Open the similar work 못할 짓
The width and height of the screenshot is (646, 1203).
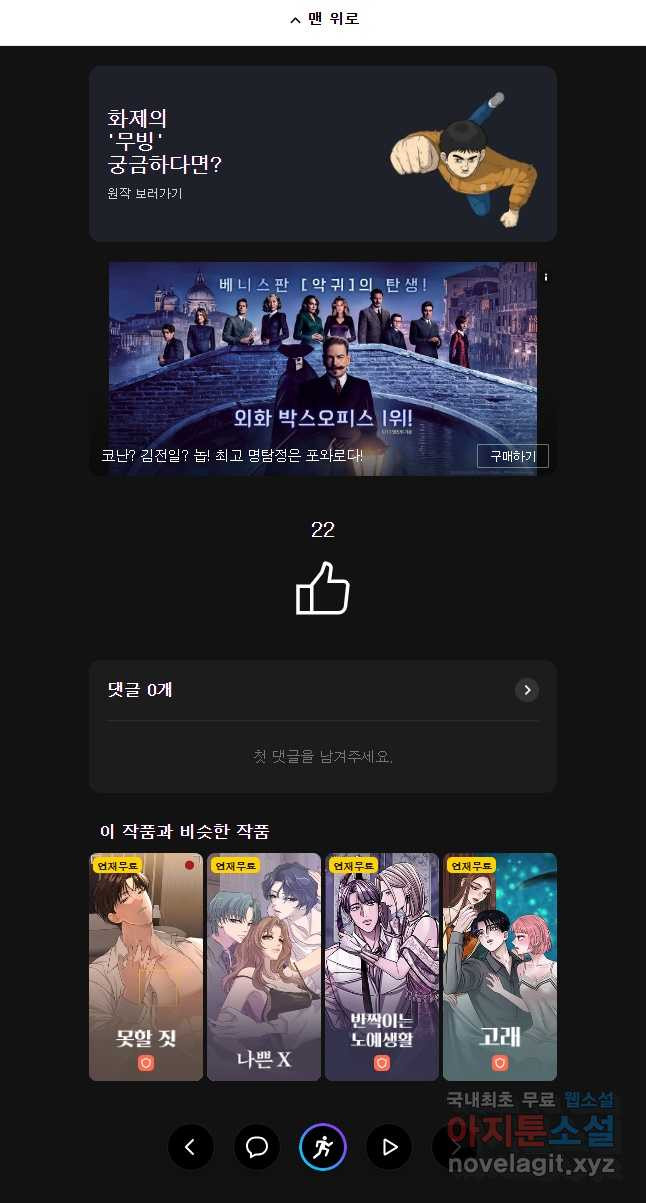point(146,966)
